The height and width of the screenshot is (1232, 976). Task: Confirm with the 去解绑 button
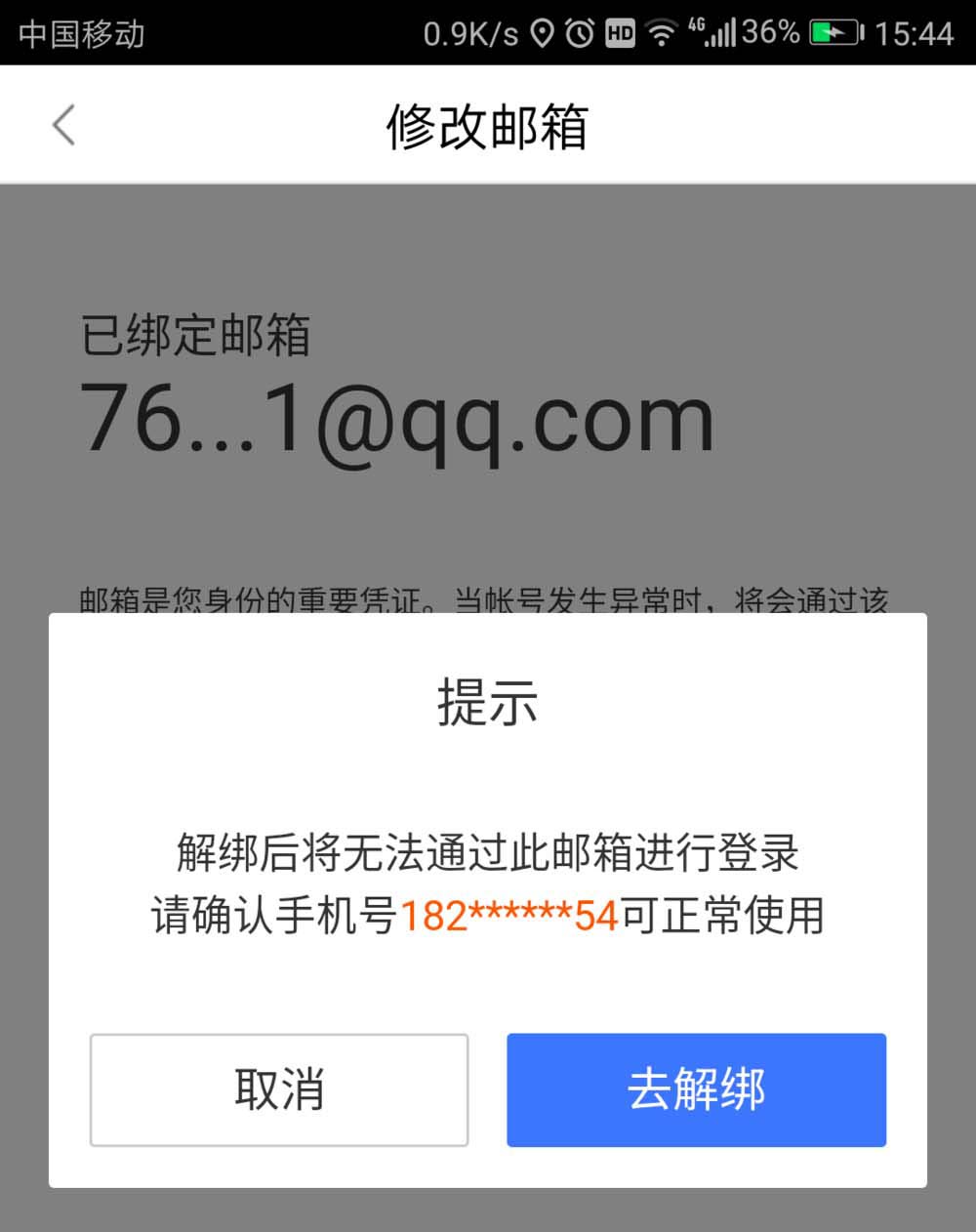tap(696, 1089)
